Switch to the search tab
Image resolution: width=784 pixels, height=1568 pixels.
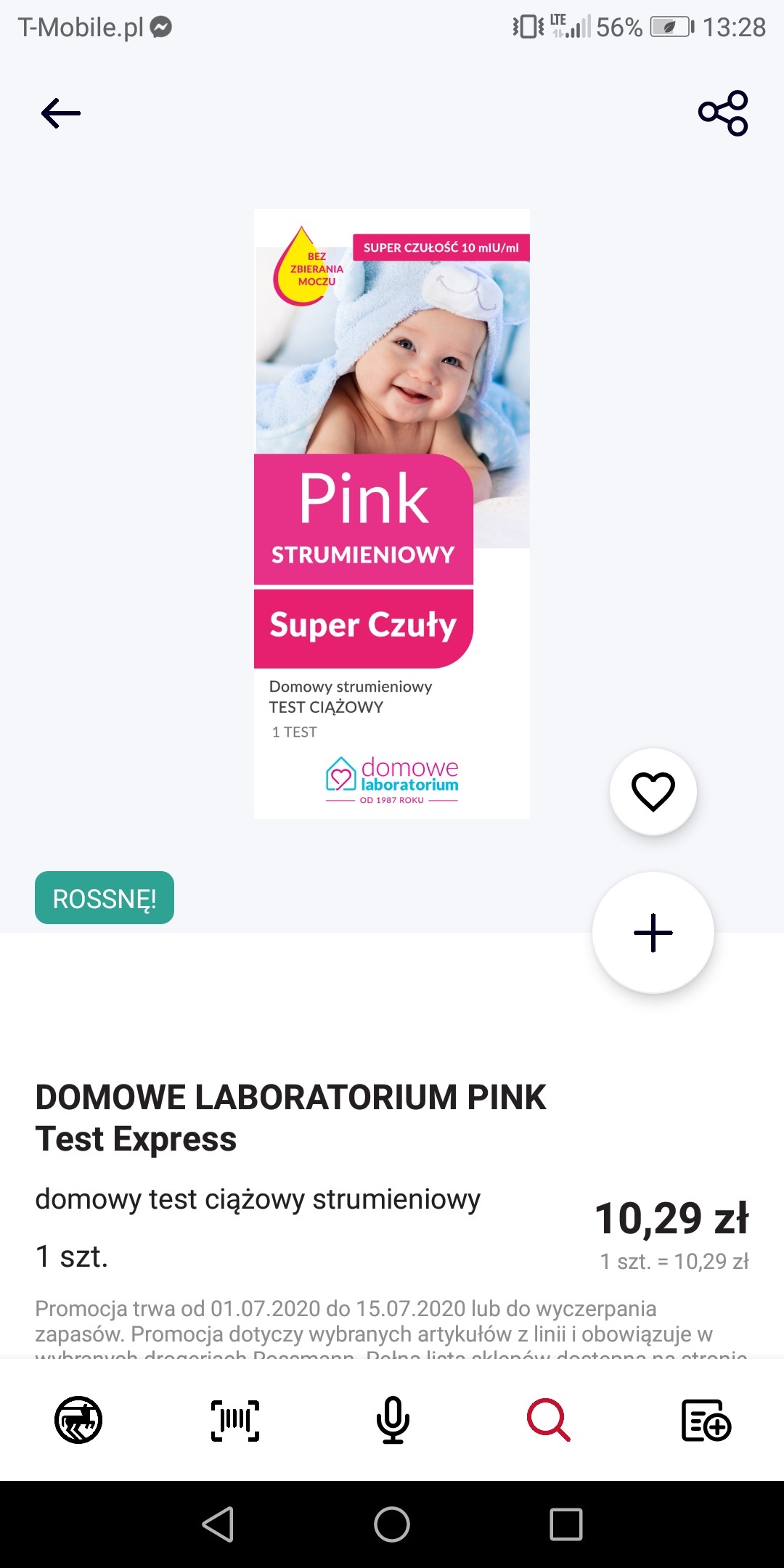click(549, 1420)
